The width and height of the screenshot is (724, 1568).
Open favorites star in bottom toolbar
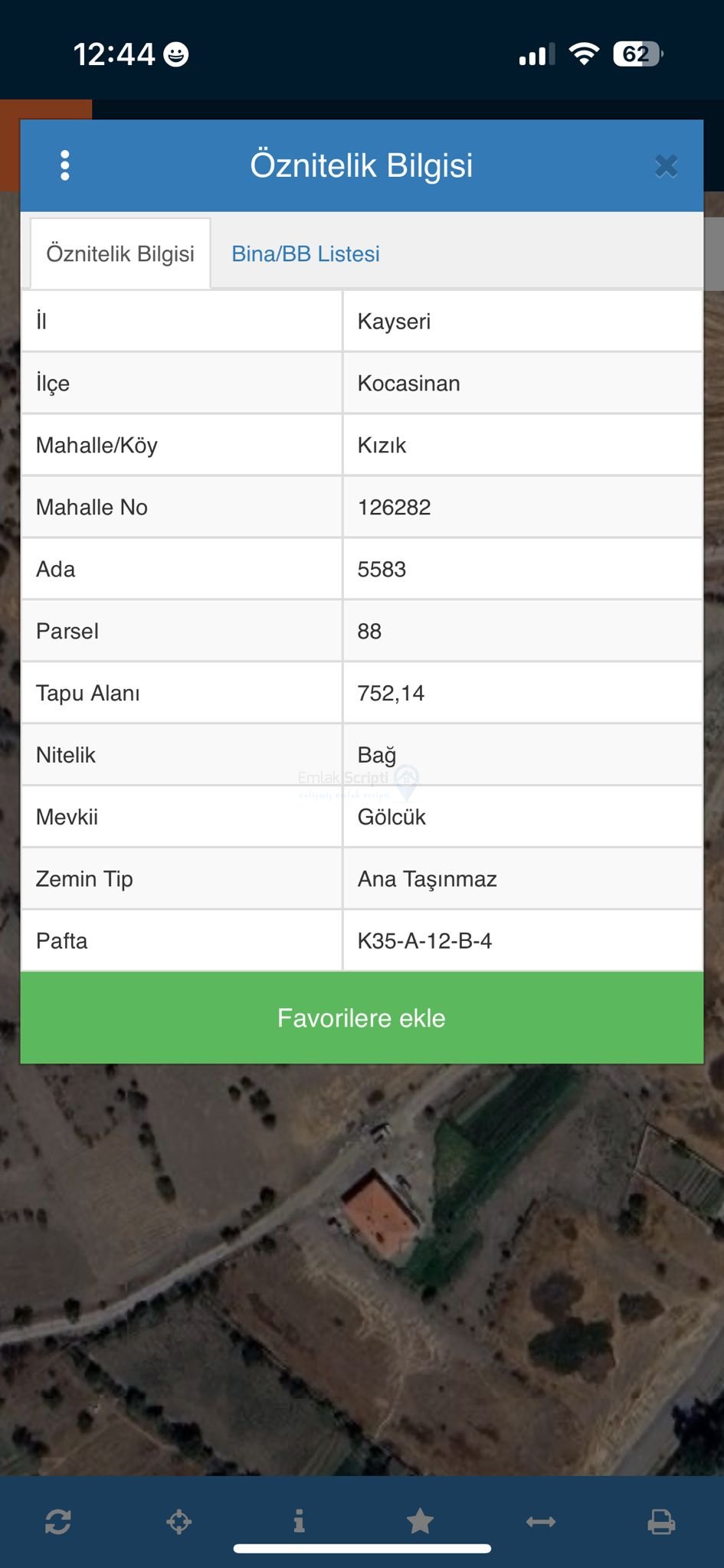[420, 1521]
